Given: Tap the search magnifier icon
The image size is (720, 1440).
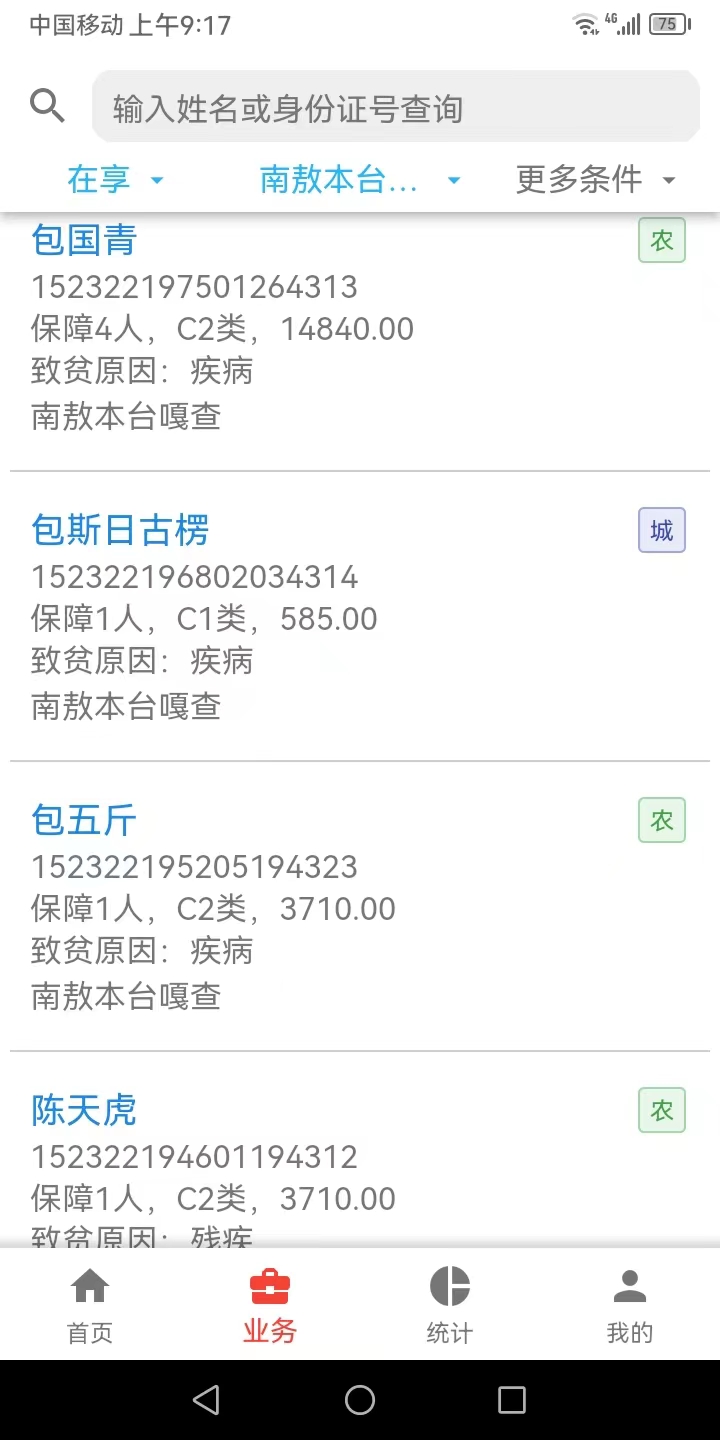Looking at the screenshot, I should coord(47,105).
